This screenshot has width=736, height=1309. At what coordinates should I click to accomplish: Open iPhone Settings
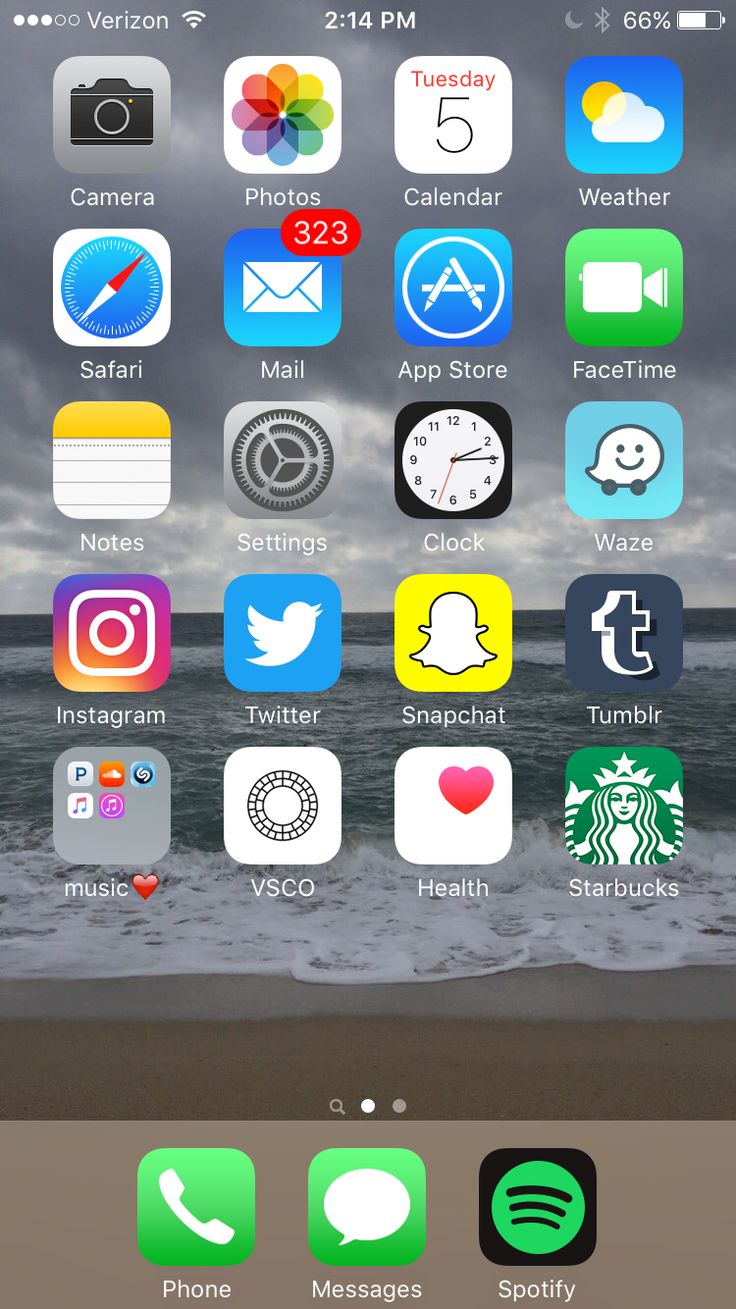[283, 460]
